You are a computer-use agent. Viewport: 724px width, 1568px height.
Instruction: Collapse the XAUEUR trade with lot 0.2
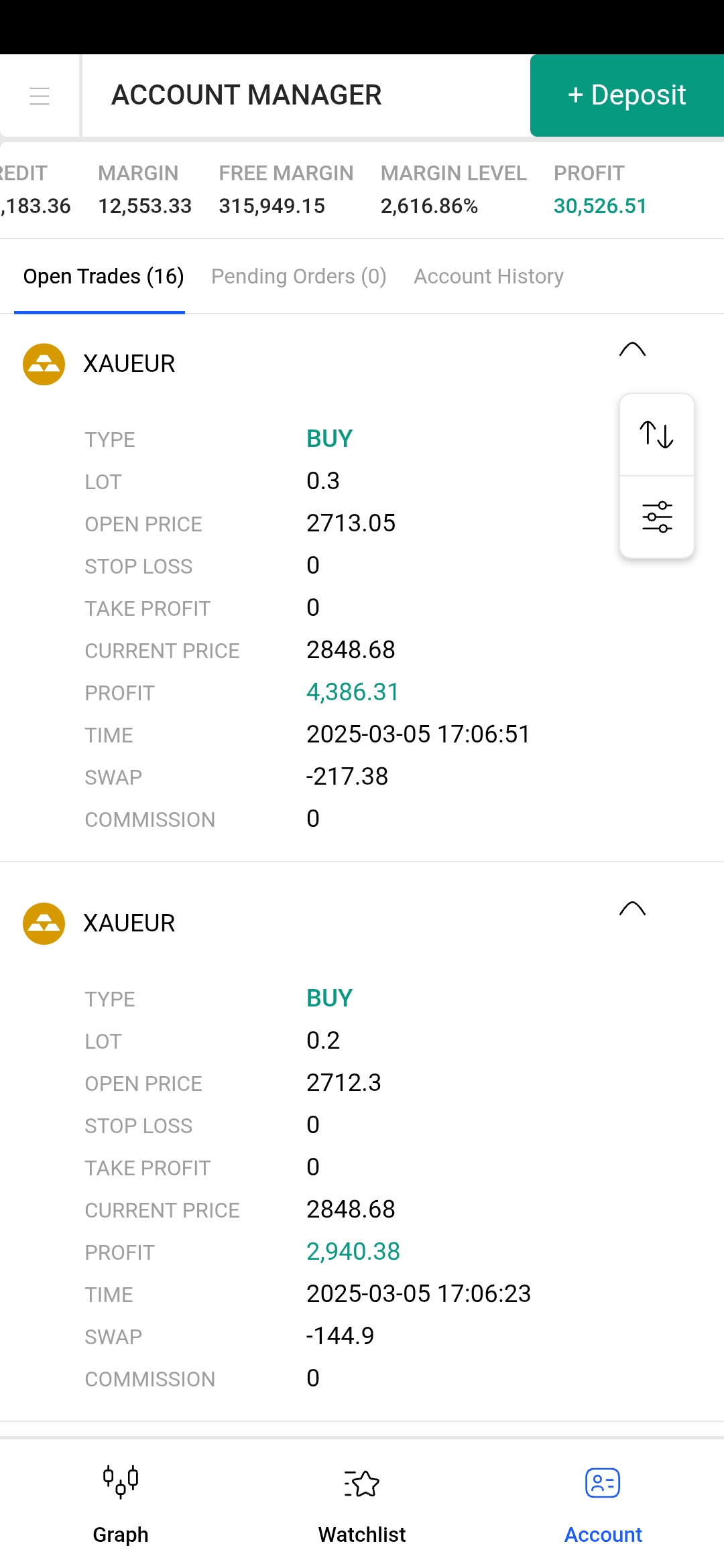pos(632,909)
